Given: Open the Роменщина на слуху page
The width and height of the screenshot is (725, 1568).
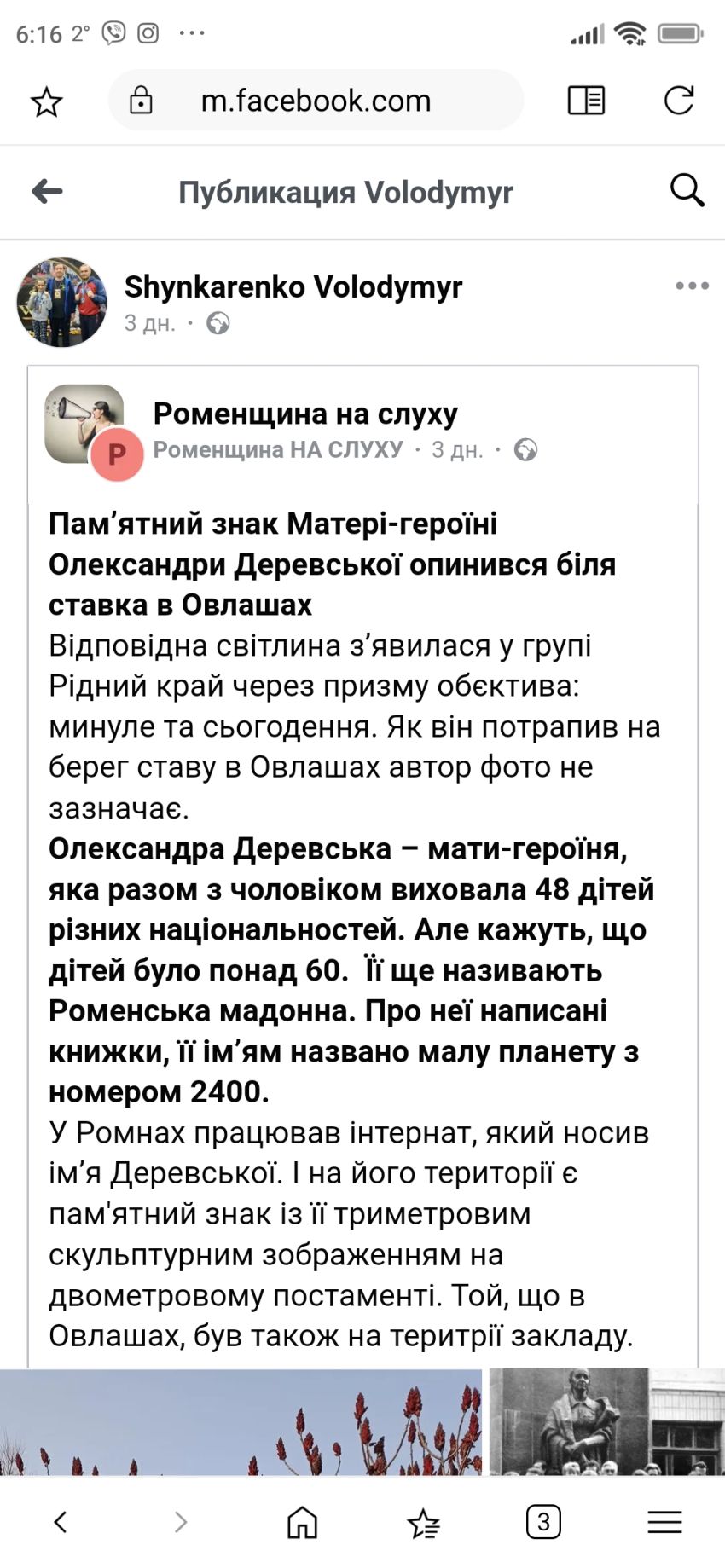Looking at the screenshot, I should [304, 414].
